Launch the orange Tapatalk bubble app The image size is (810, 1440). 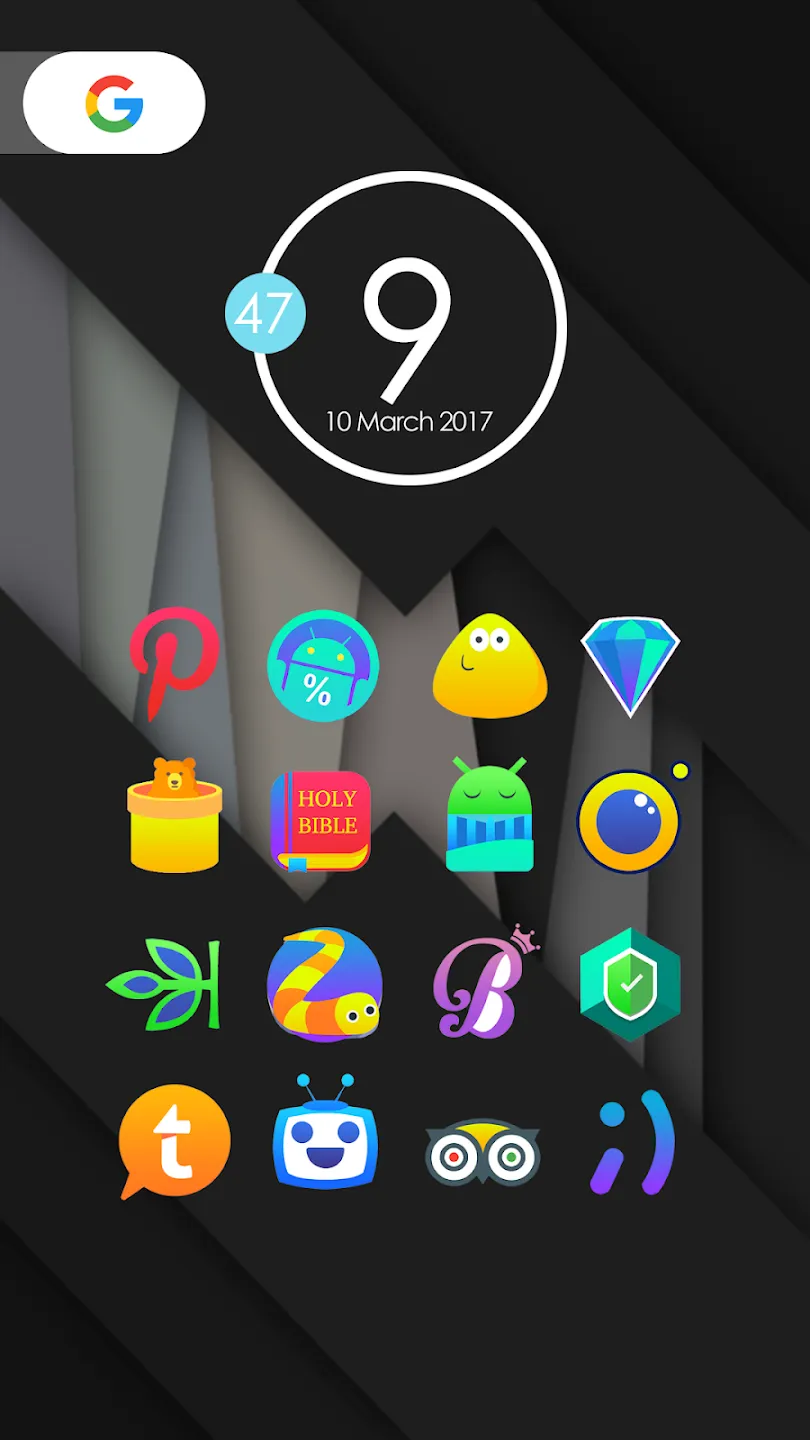pyautogui.click(x=174, y=1141)
